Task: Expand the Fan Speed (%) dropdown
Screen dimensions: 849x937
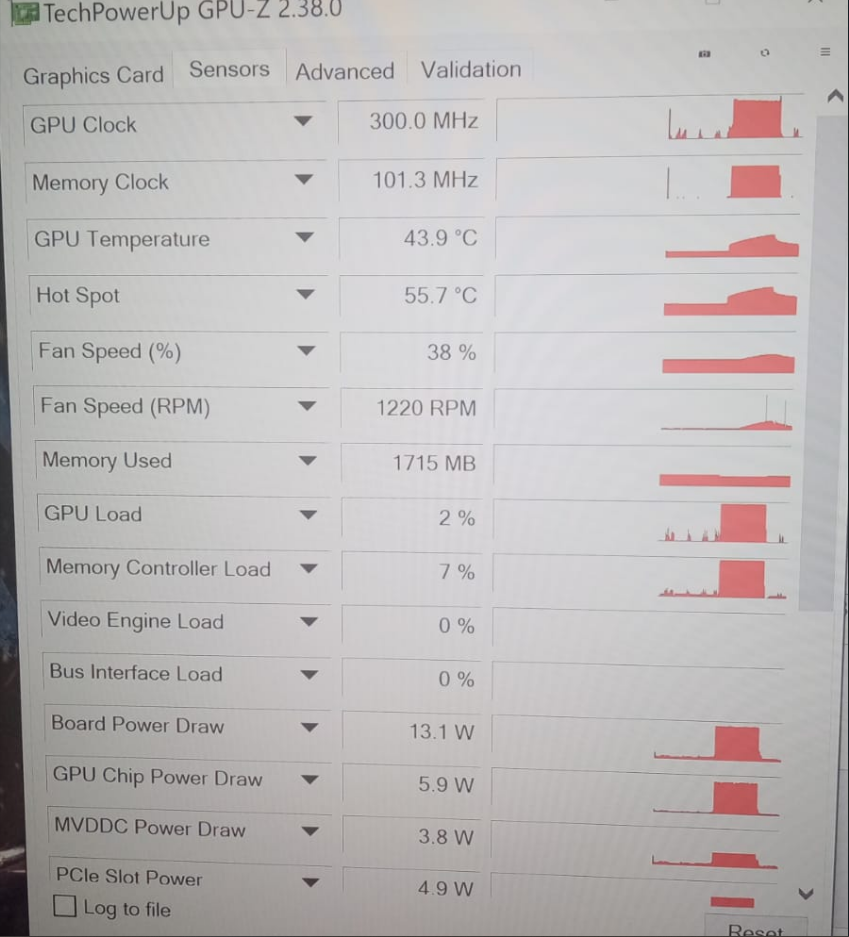Action: (306, 351)
